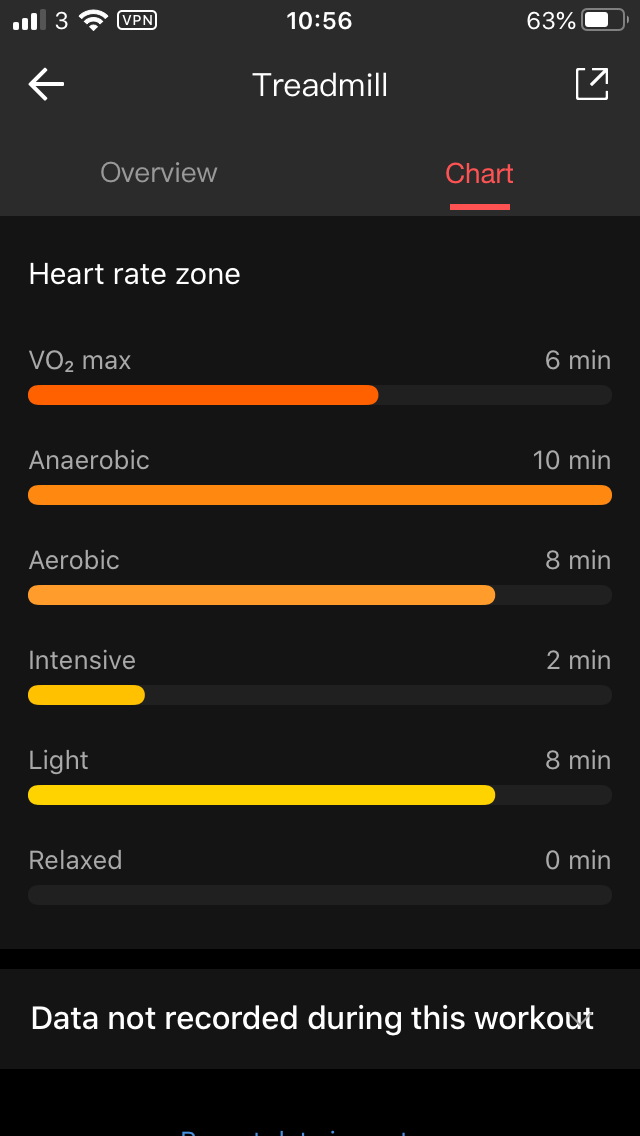Viewport: 640px width, 1136px height.
Task: Select the Chart tab
Action: (479, 174)
